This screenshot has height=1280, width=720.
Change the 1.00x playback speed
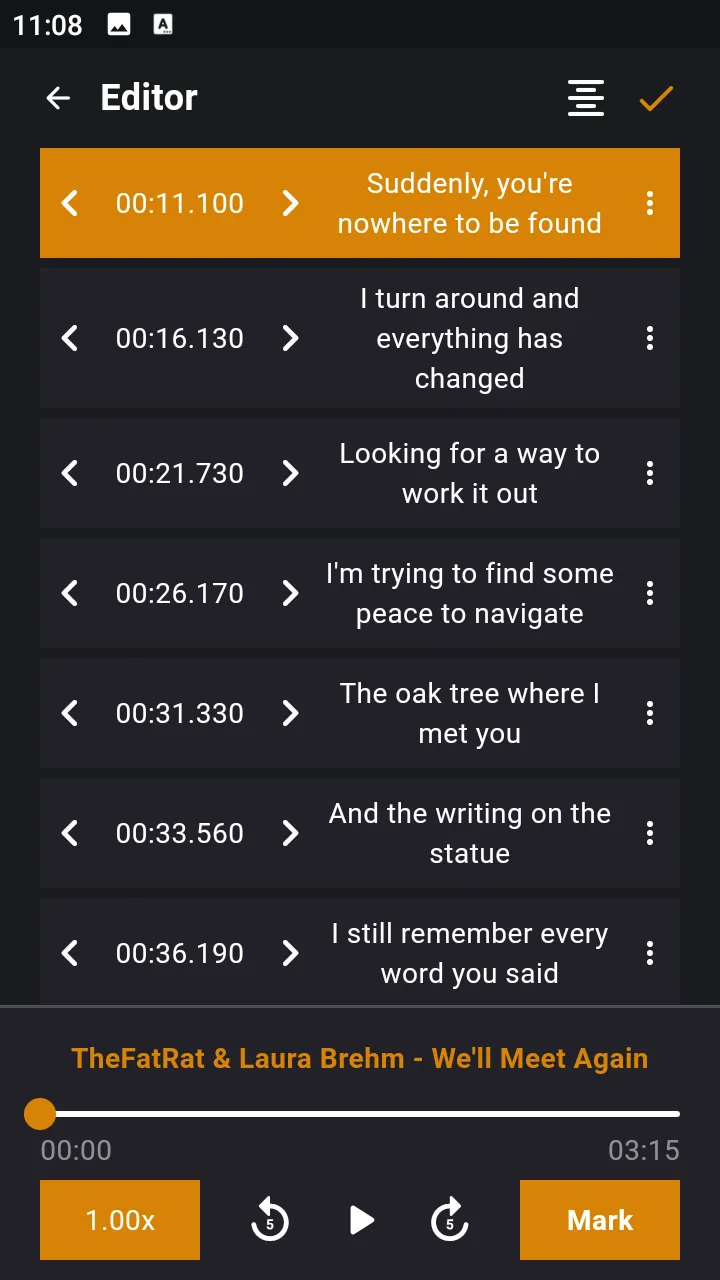(x=120, y=1220)
